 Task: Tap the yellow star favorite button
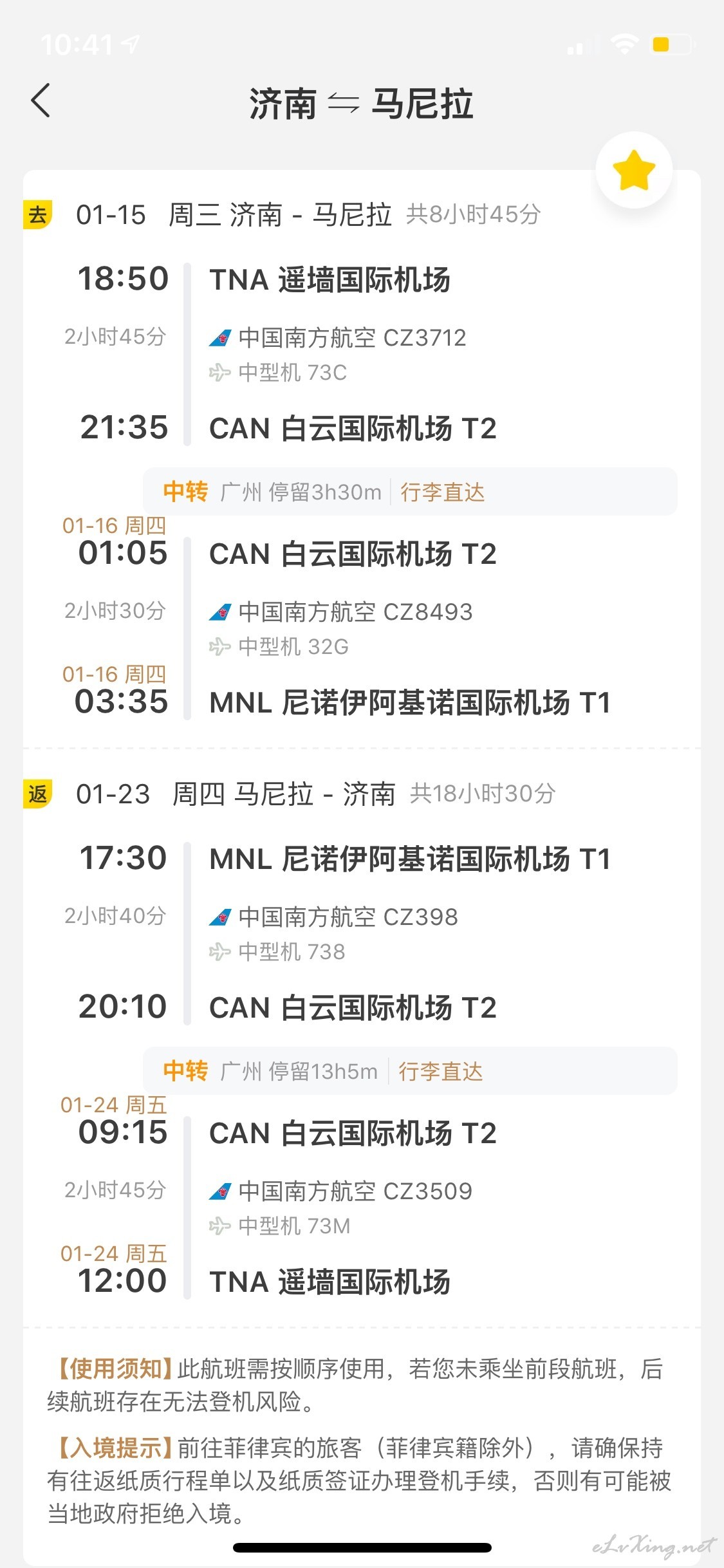click(634, 170)
